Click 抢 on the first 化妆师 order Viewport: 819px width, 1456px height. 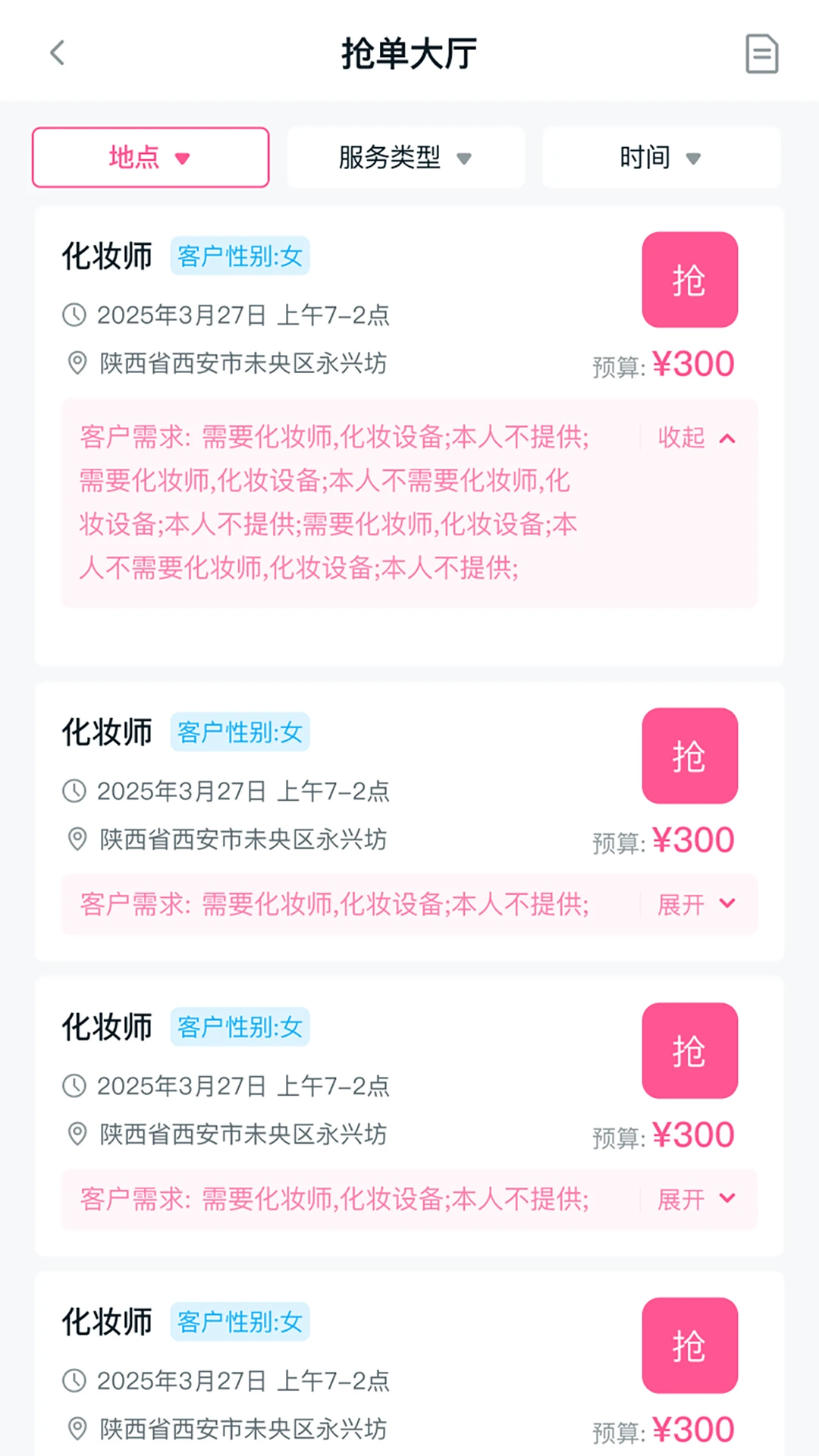click(x=689, y=279)
